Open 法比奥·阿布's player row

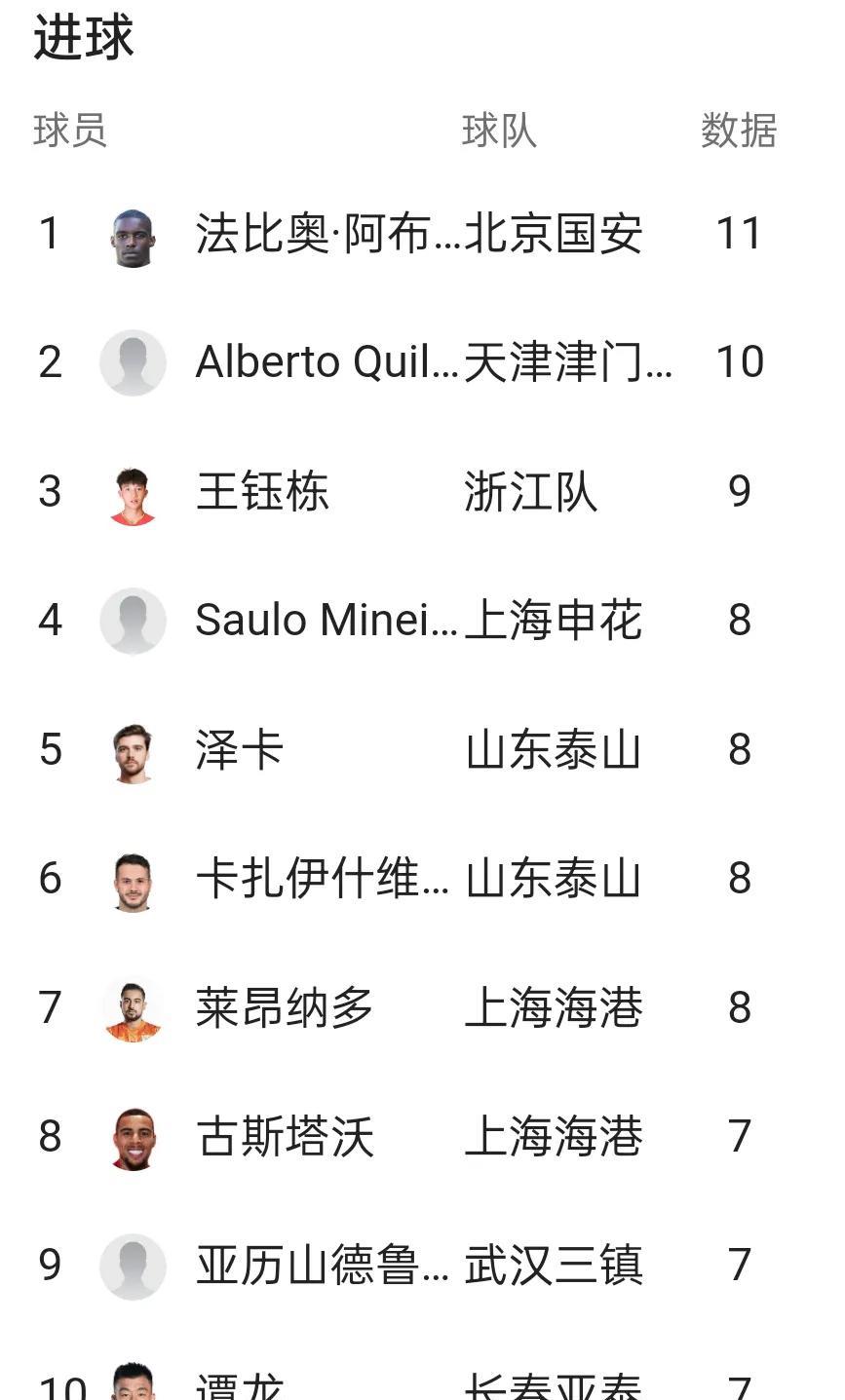[422, 234]
